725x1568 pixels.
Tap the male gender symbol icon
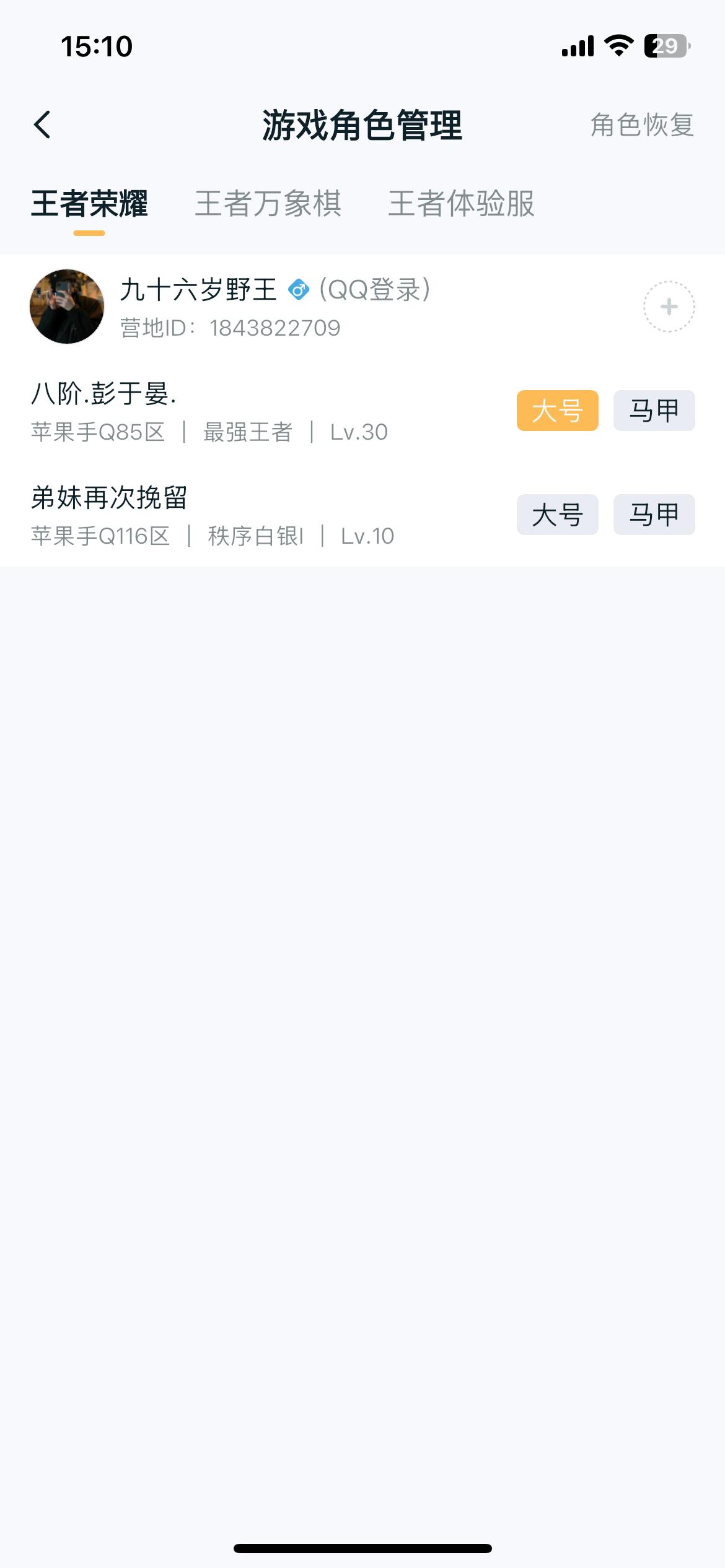coord(300,289)
